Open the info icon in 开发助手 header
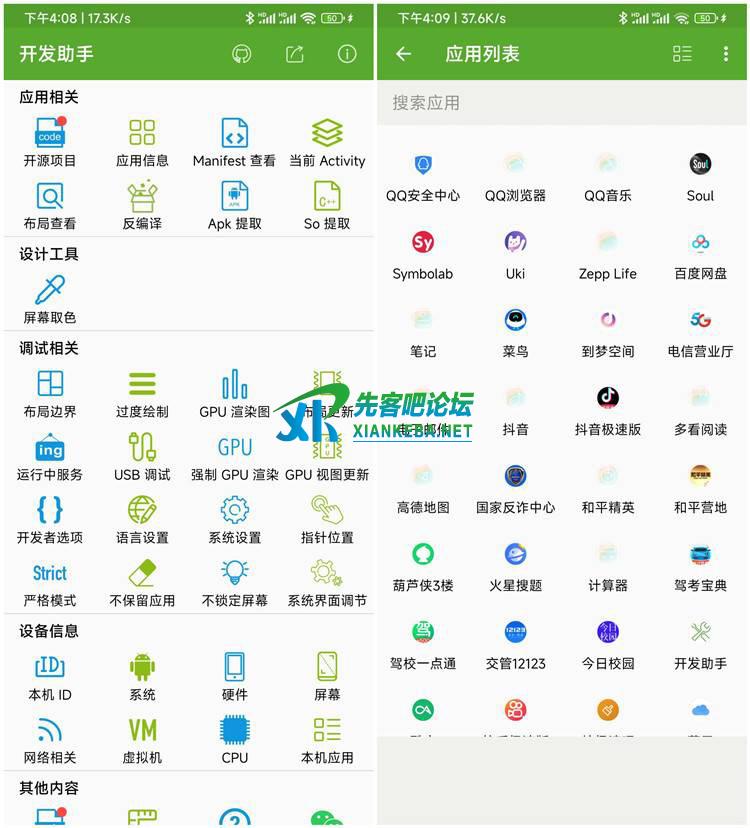Image resolution: width=750 pixels, height=828 pixels. [347, 54]
